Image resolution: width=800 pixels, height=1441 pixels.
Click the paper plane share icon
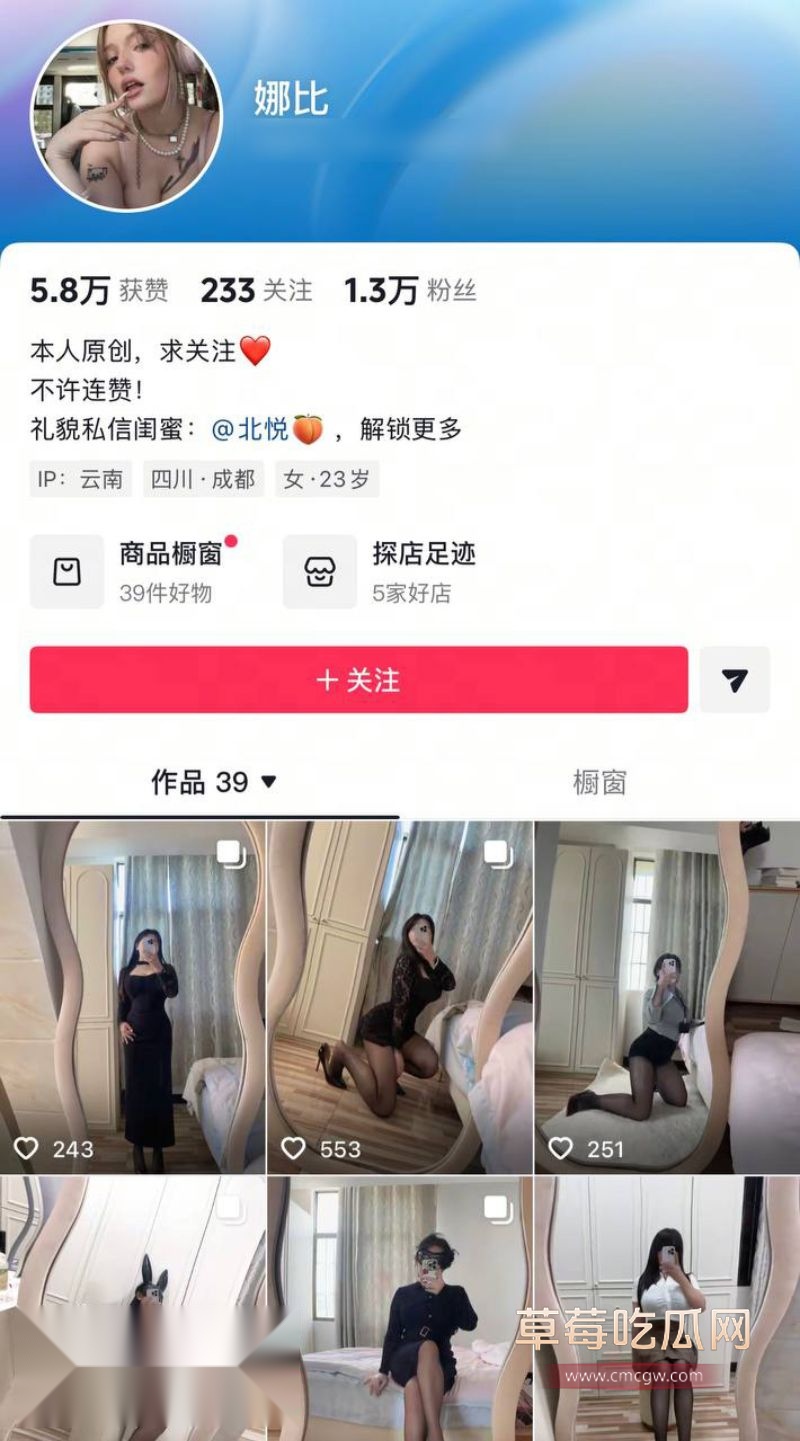coord(736,680)
